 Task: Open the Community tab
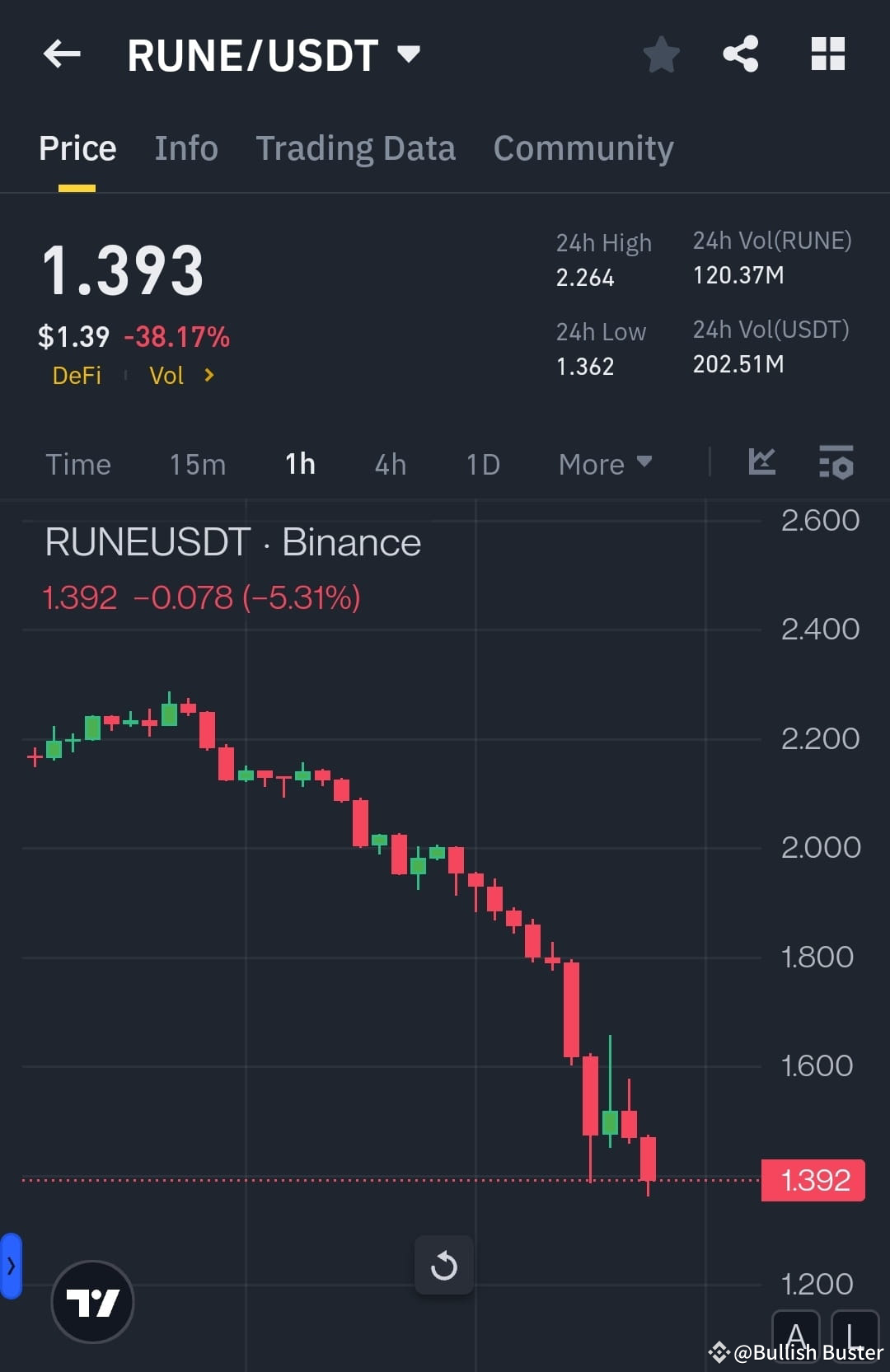pos(583,148)
